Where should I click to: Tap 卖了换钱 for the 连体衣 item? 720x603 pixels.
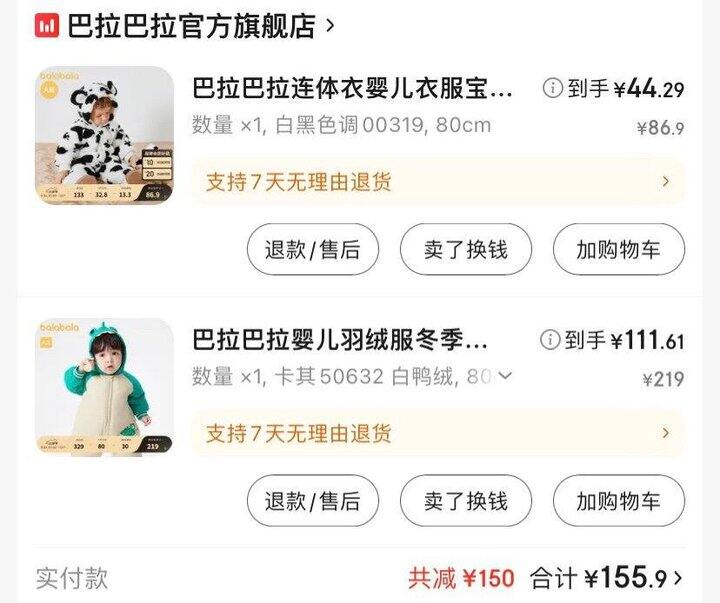[x=466, y=249]
